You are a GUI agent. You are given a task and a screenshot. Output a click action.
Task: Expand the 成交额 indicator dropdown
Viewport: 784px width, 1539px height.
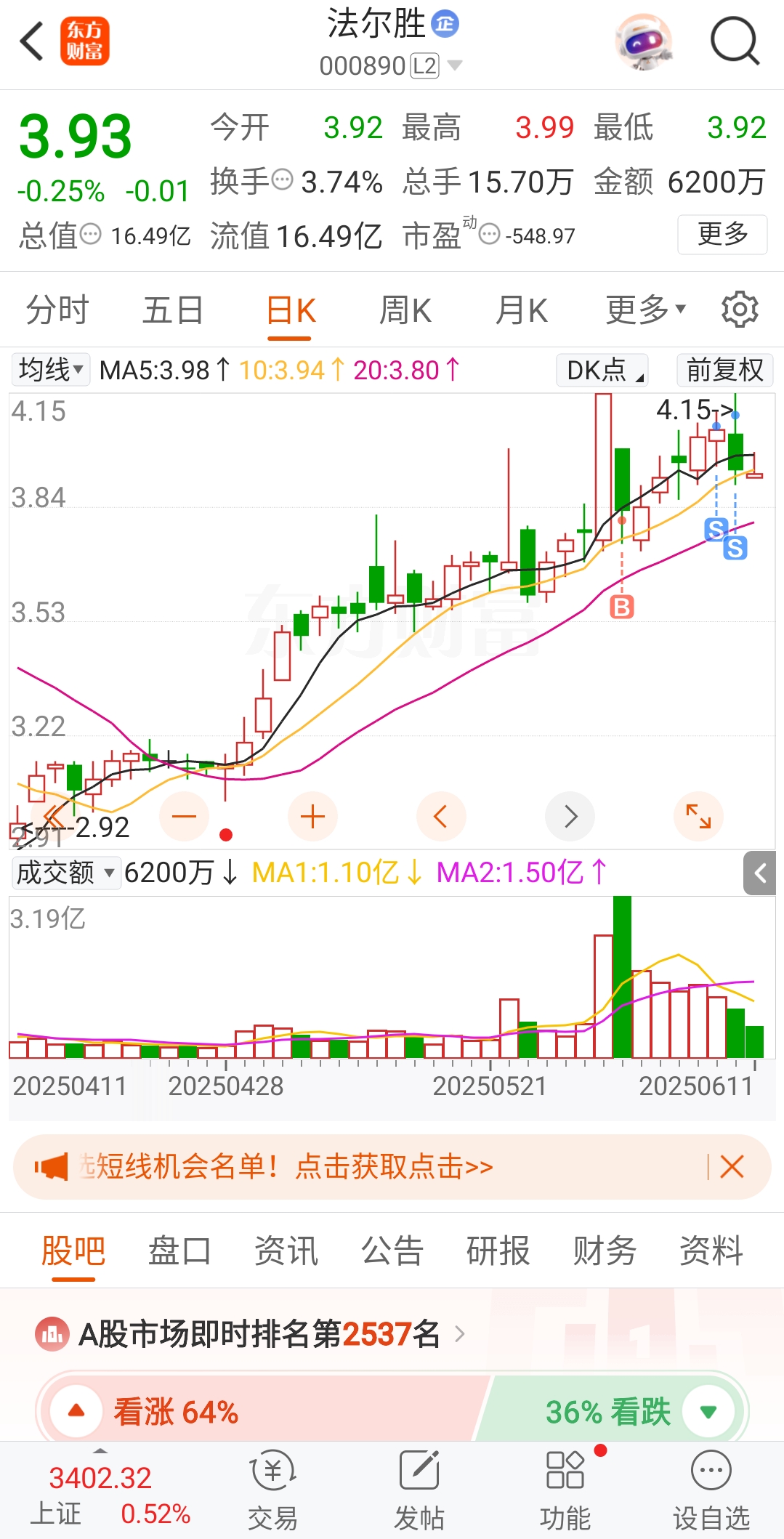(65, 872)
